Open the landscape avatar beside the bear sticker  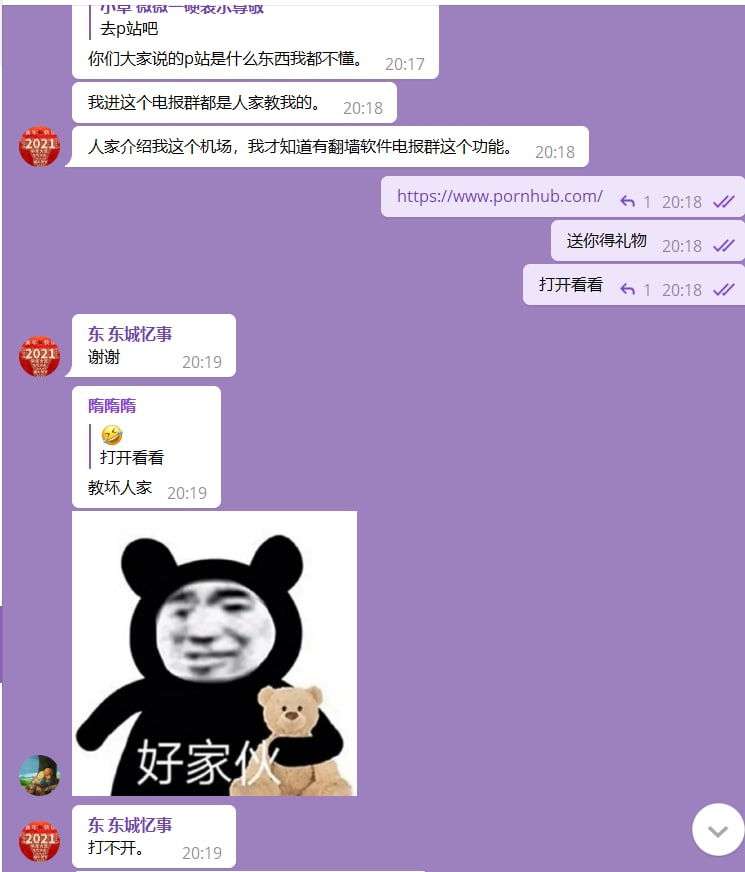click(39, 775)
